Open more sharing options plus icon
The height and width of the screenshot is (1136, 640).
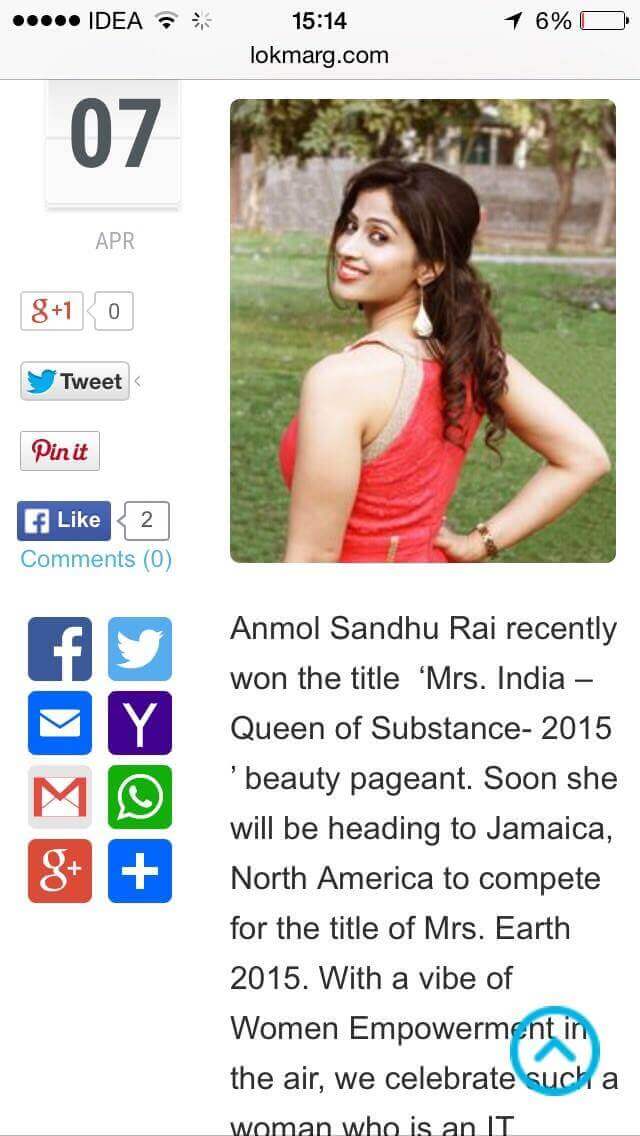pyautogui.click(x=140, y=871)
